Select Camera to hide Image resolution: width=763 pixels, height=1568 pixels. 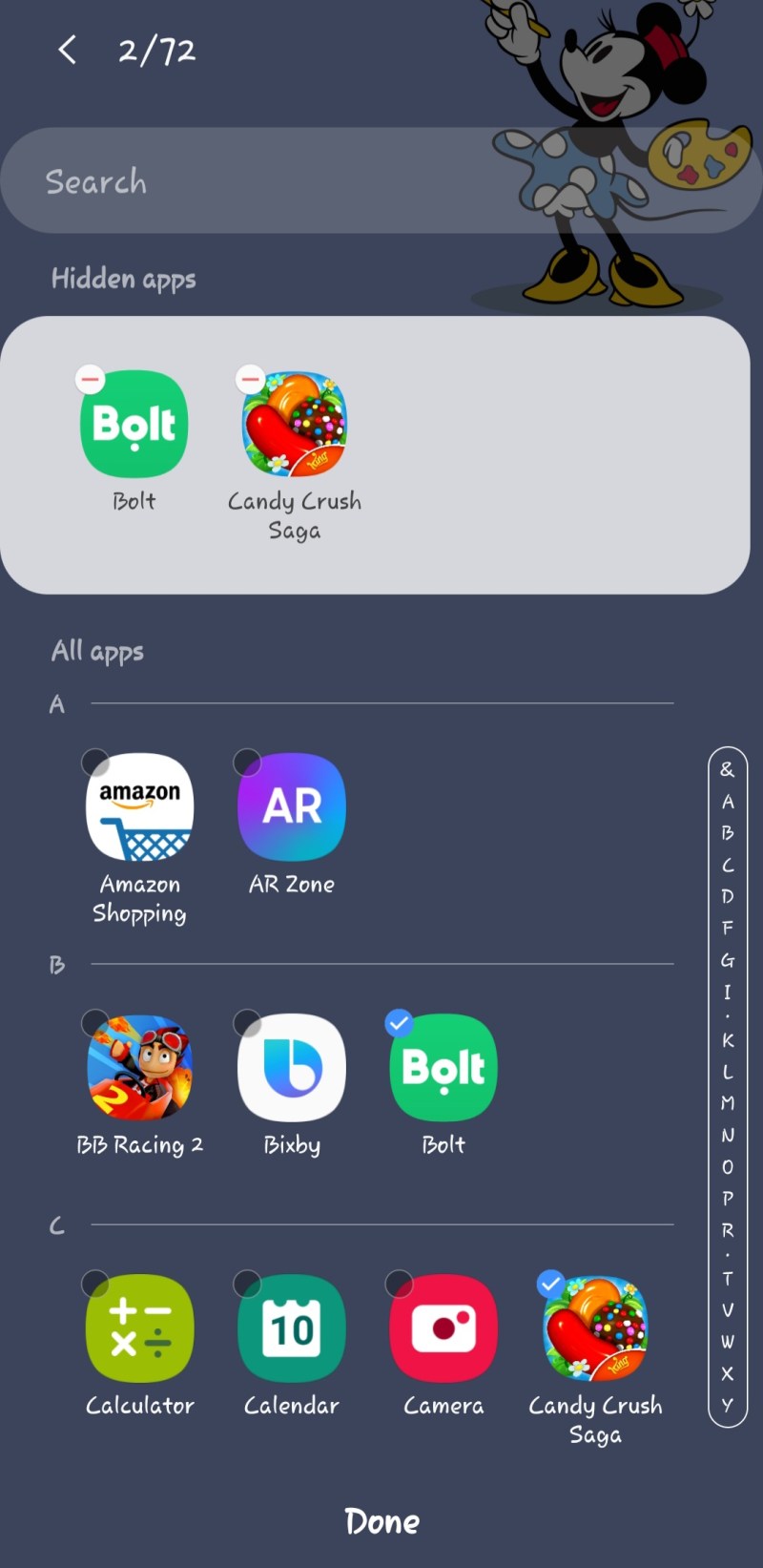443,1328
